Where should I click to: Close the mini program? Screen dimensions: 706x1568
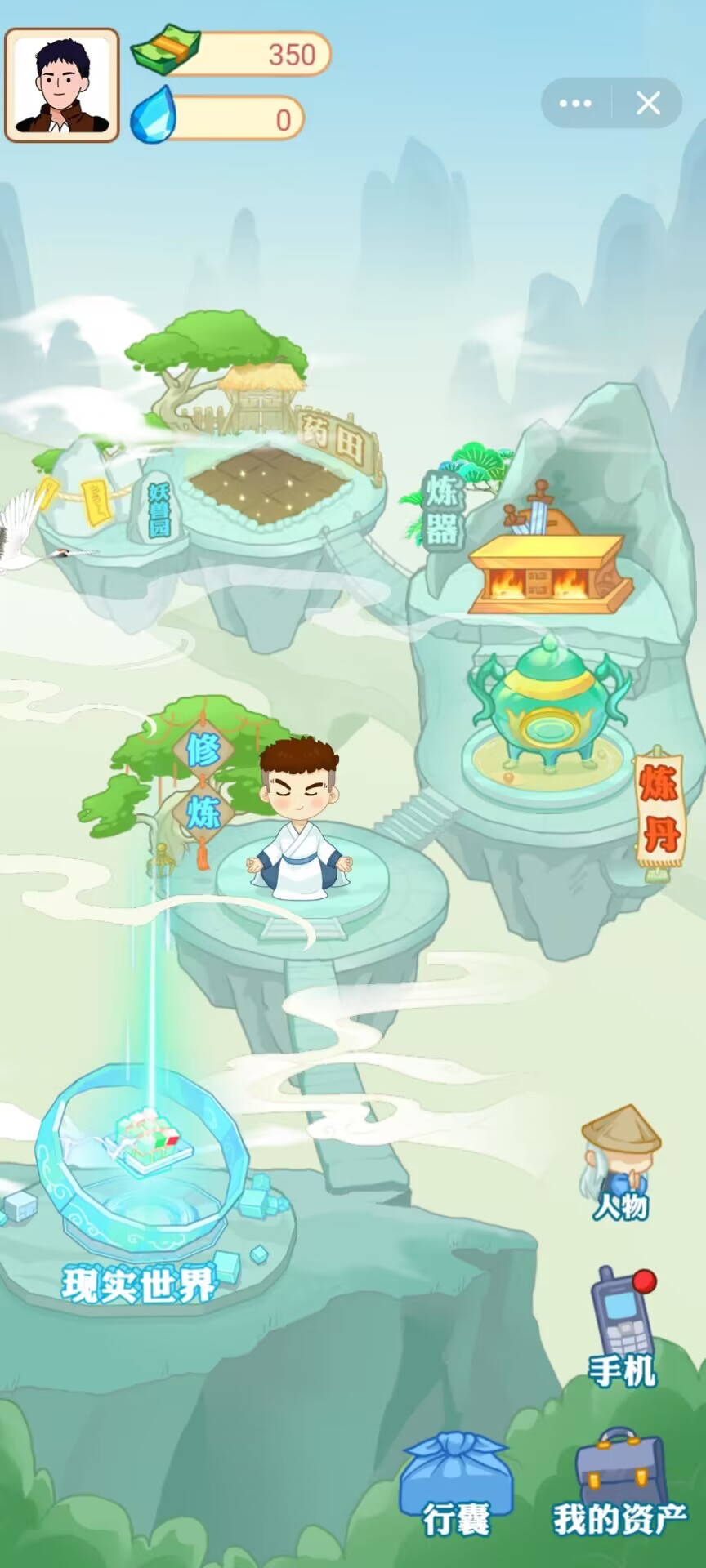click(648, 104)
